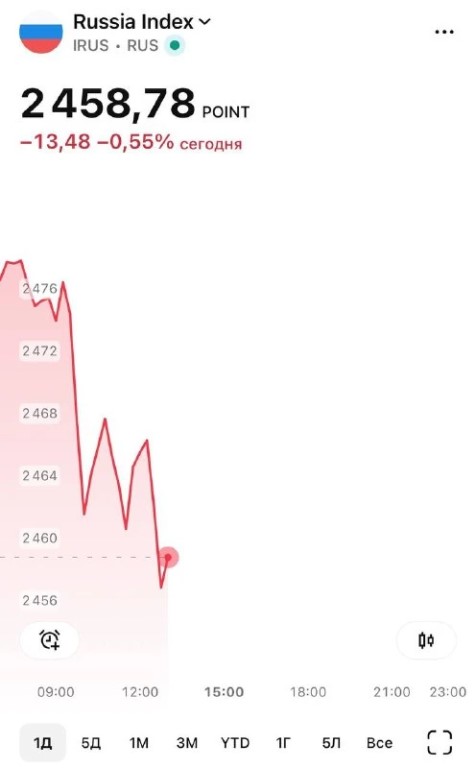Screen dimensions: 476x768
Task: Switch to the 3М period
Action: point(187,743)
